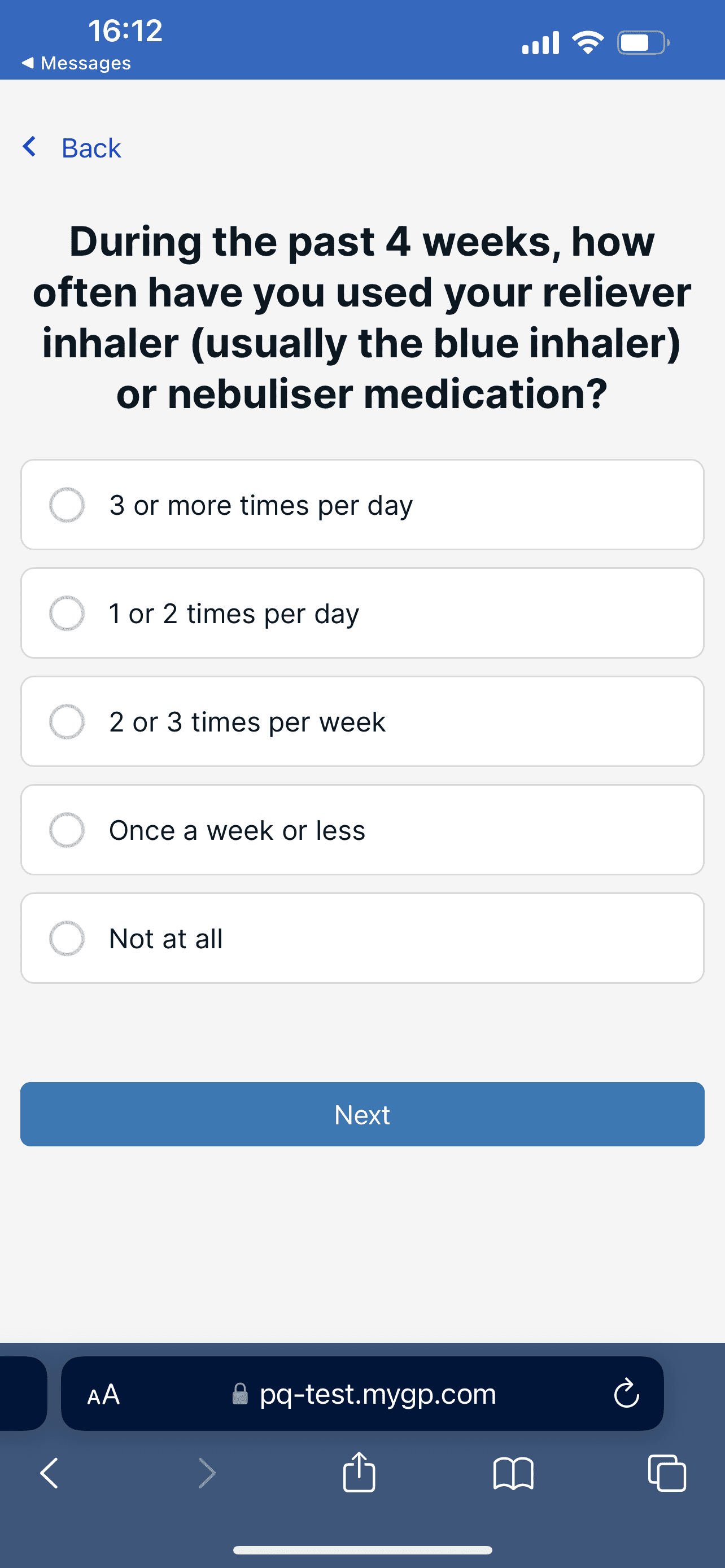Choose the 'Not at all' option
This screenshot has height=1568, width=725.
pyautogui.click(x=362, y=938)
